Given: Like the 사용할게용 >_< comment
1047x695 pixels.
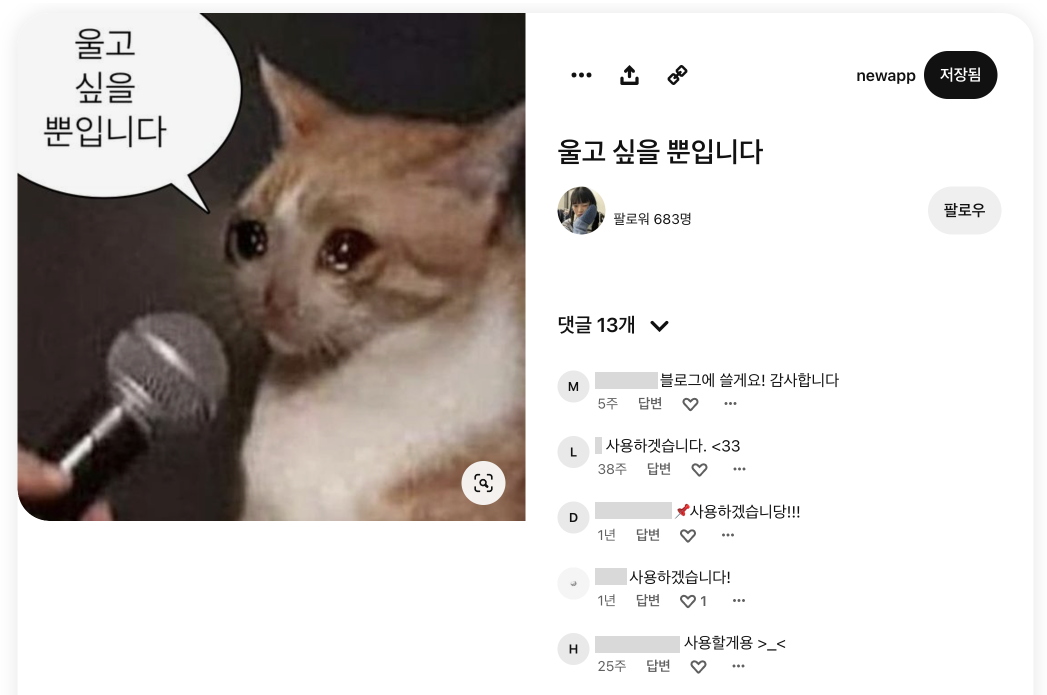Looking at the screenshot, I should [x=698, y=666].
